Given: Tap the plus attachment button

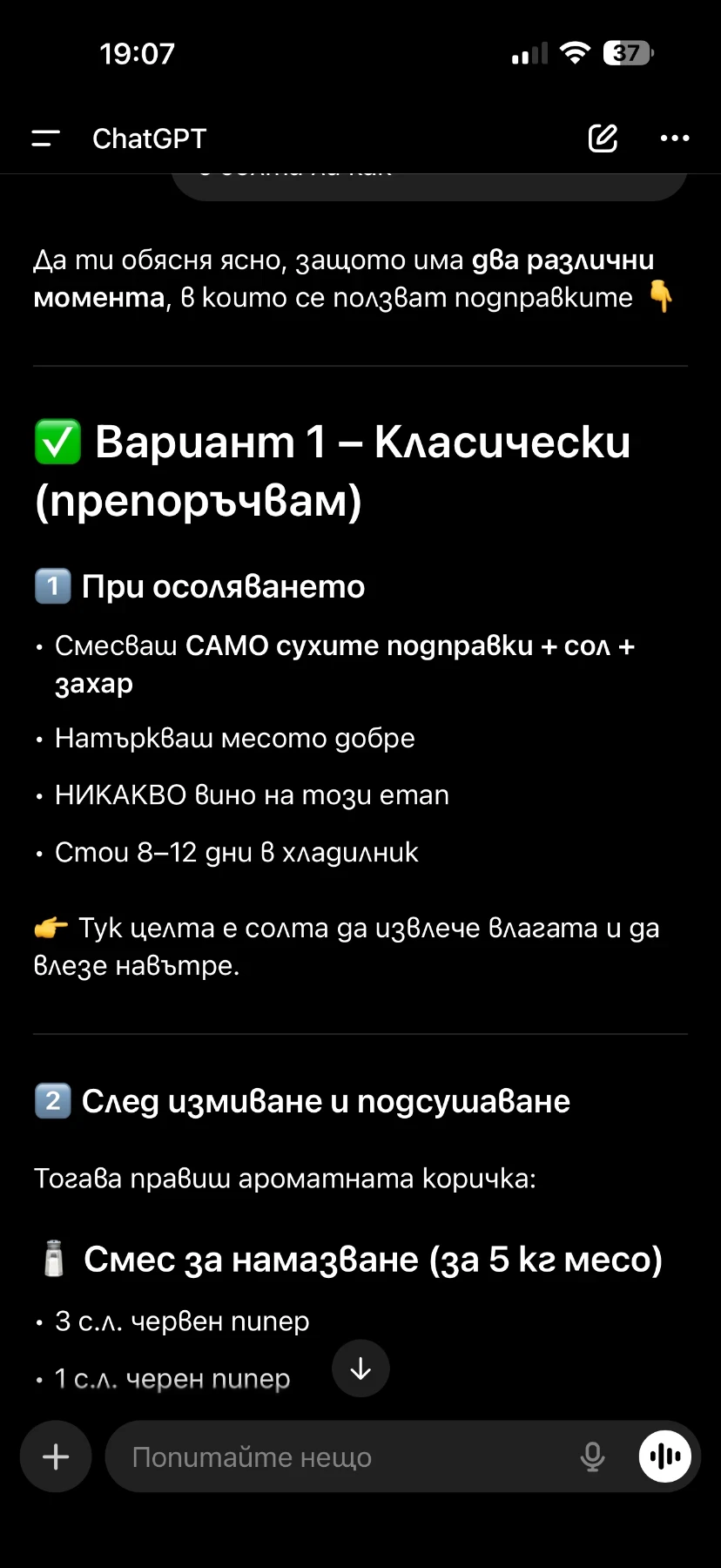Looking at the screenshot, I should (56, 1456).
